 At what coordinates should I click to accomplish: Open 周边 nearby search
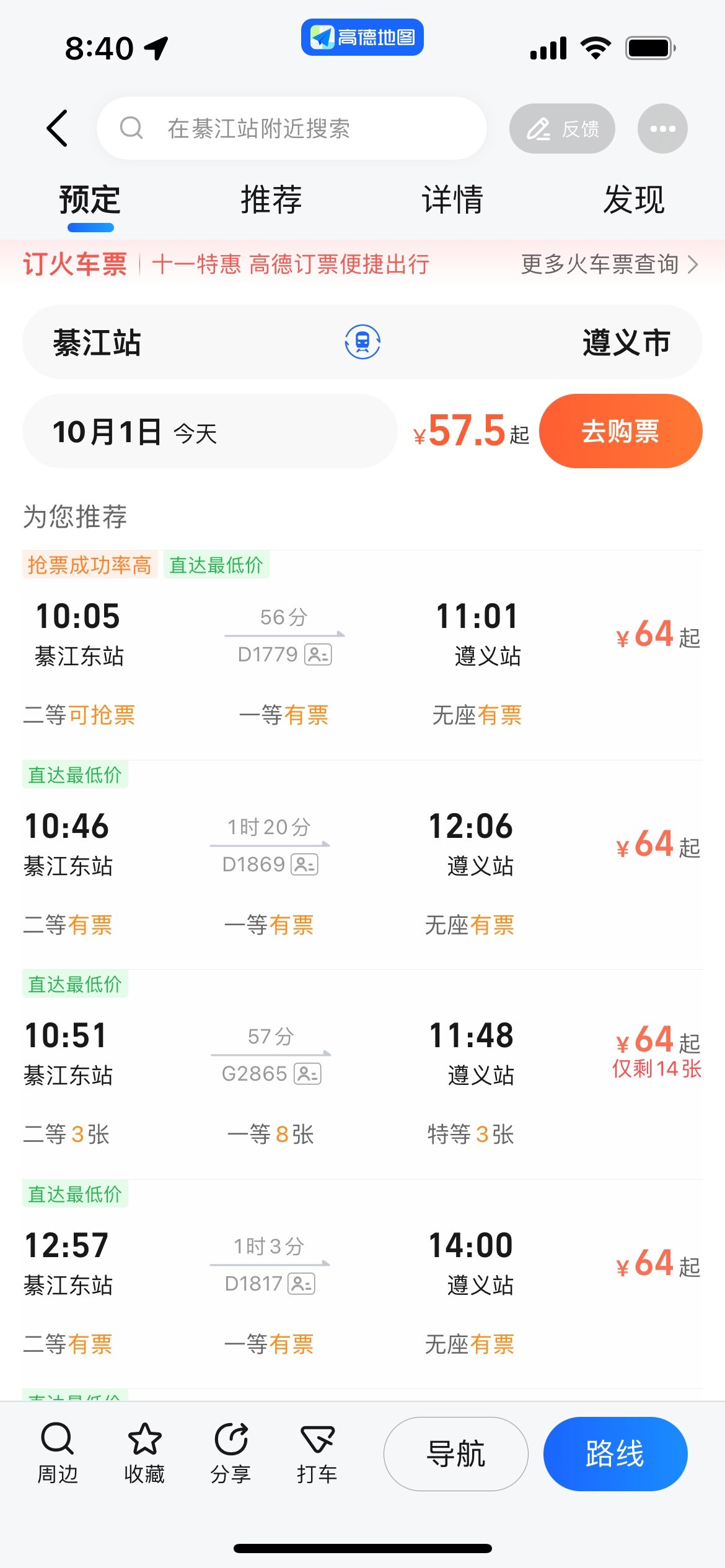(58, 1453)
